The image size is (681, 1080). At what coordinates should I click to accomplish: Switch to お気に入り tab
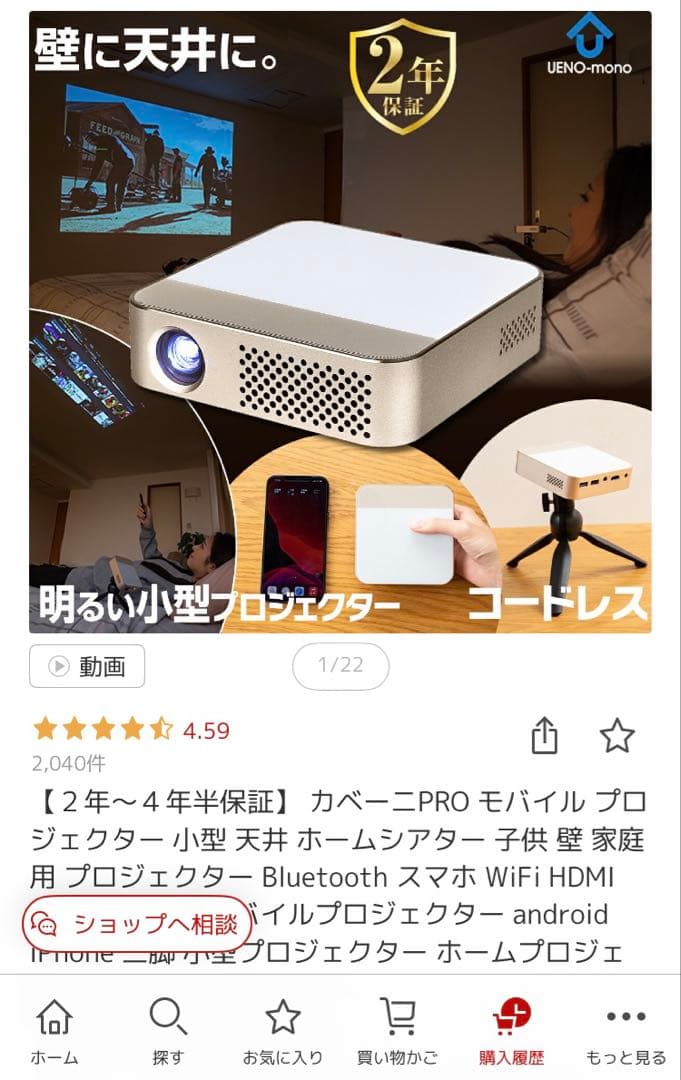(283, 1032)
